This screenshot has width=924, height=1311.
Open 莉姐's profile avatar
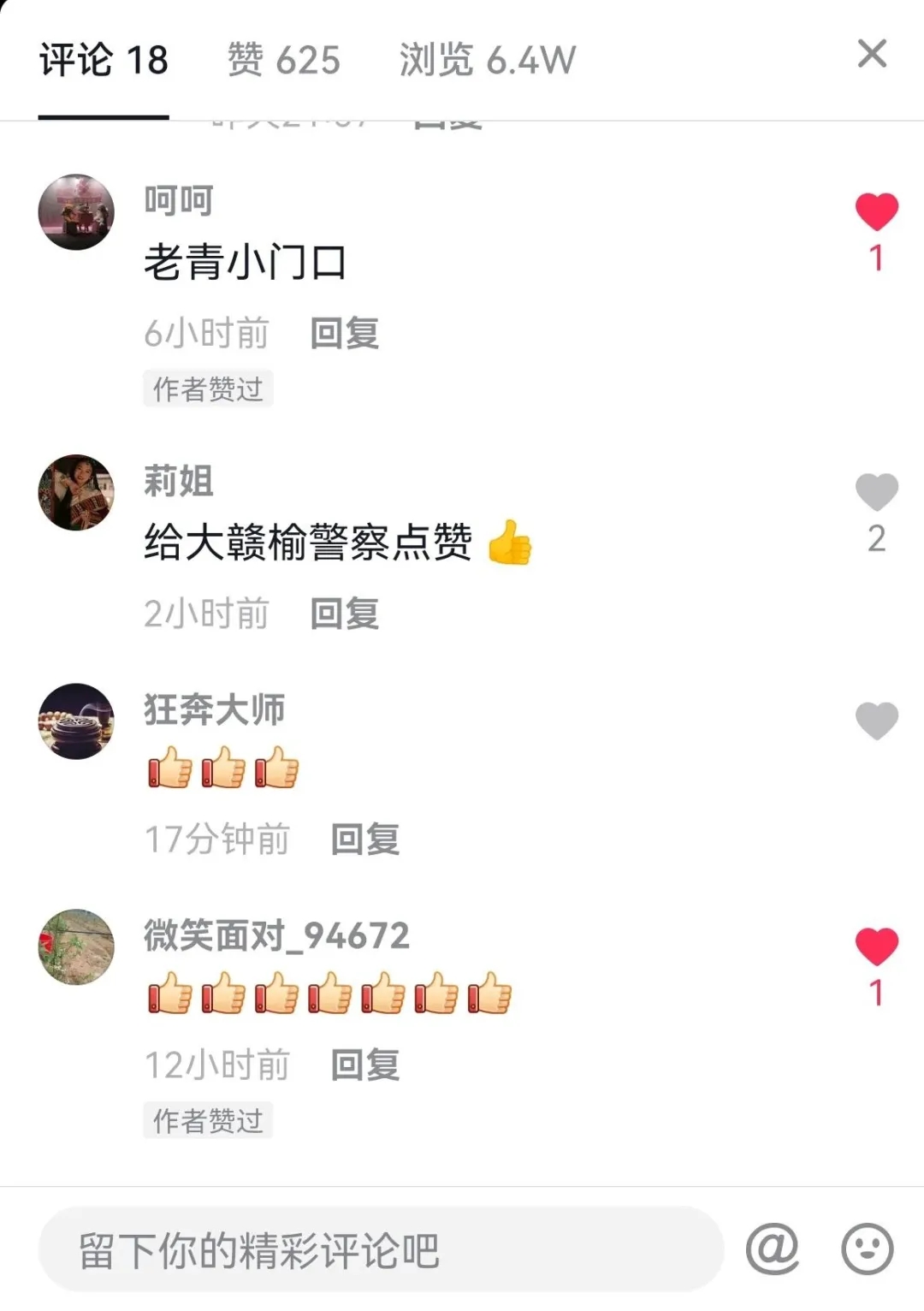click(76, 492)
